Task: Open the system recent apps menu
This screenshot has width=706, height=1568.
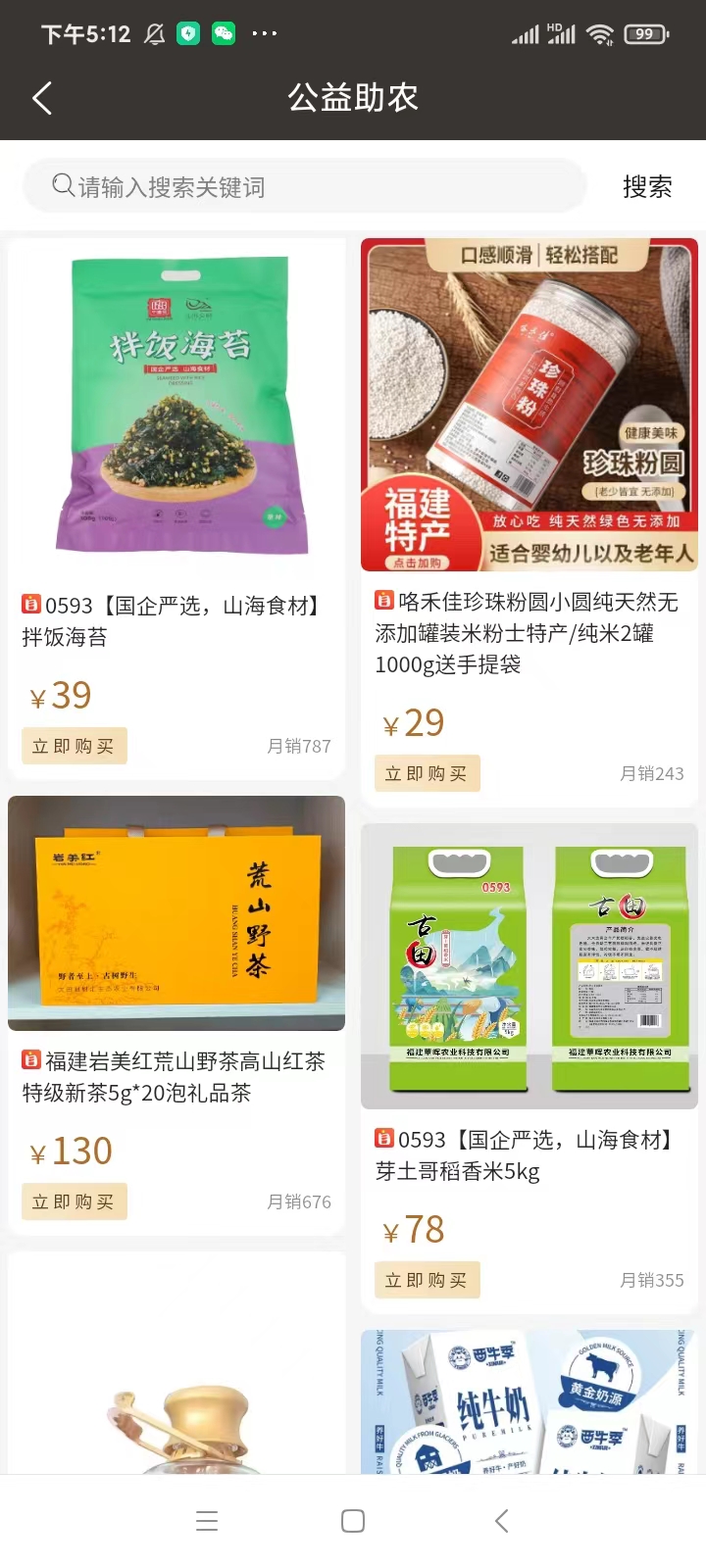Action: (207, 1521)
